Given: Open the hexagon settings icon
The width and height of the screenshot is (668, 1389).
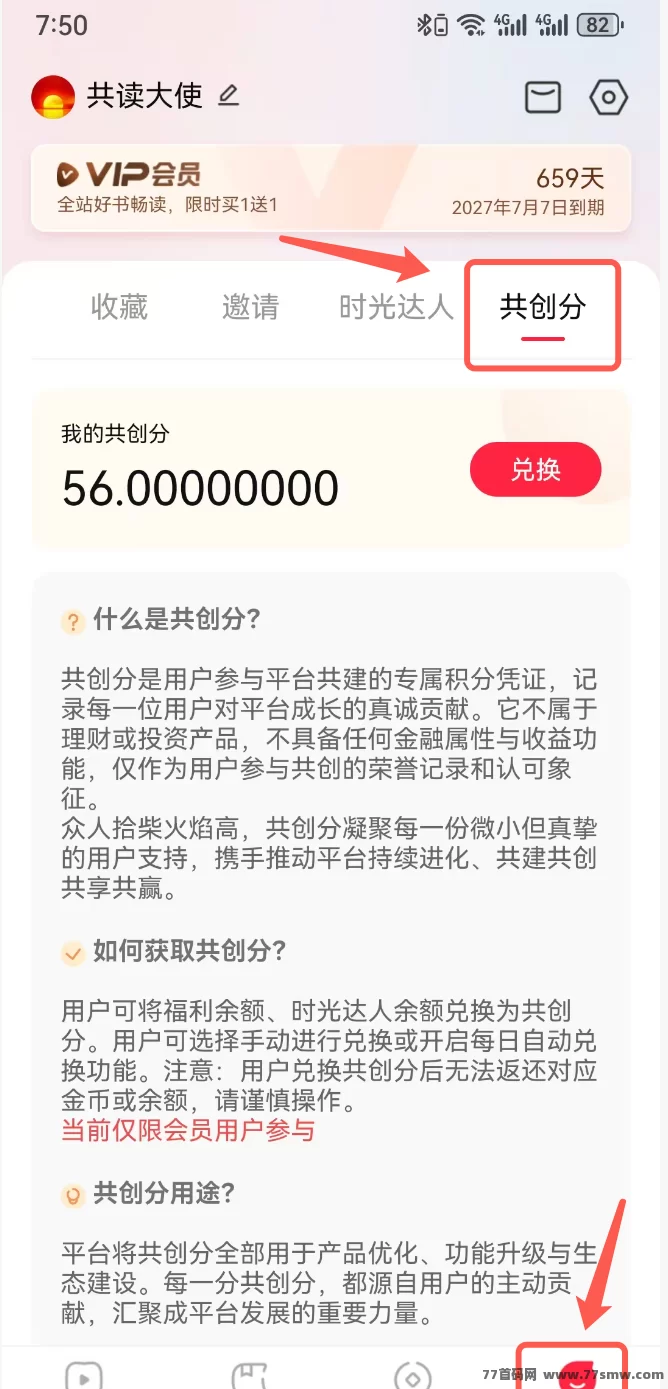Looking at the screenshot, I should pos(608,97).
